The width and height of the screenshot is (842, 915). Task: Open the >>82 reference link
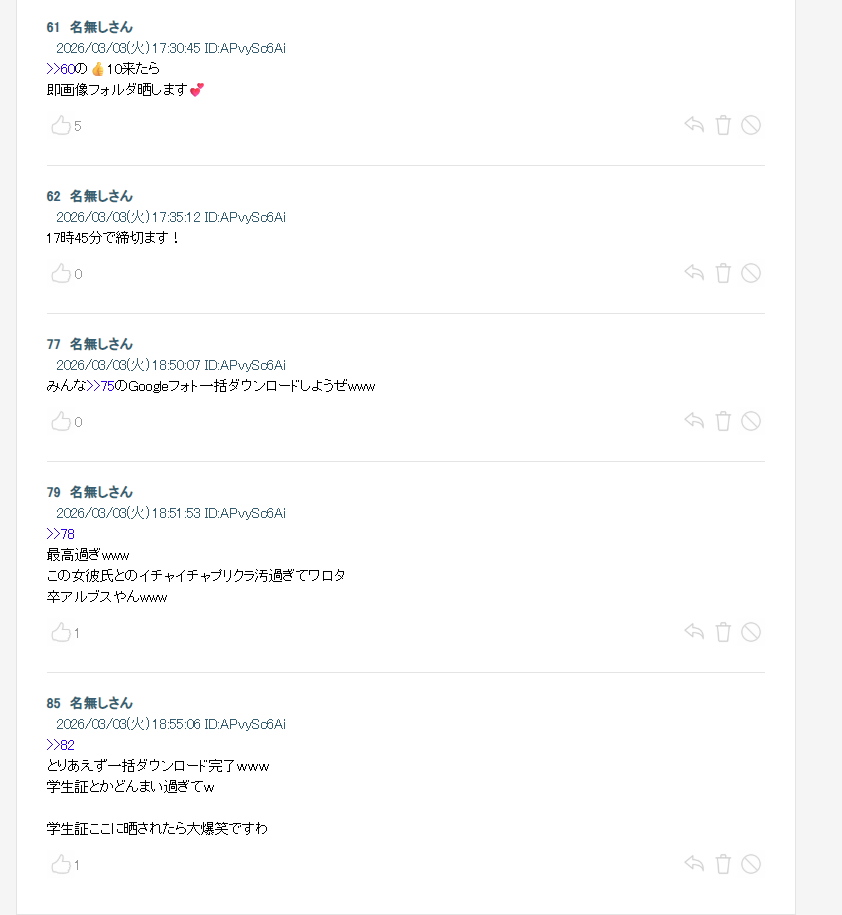coord(60,745)
